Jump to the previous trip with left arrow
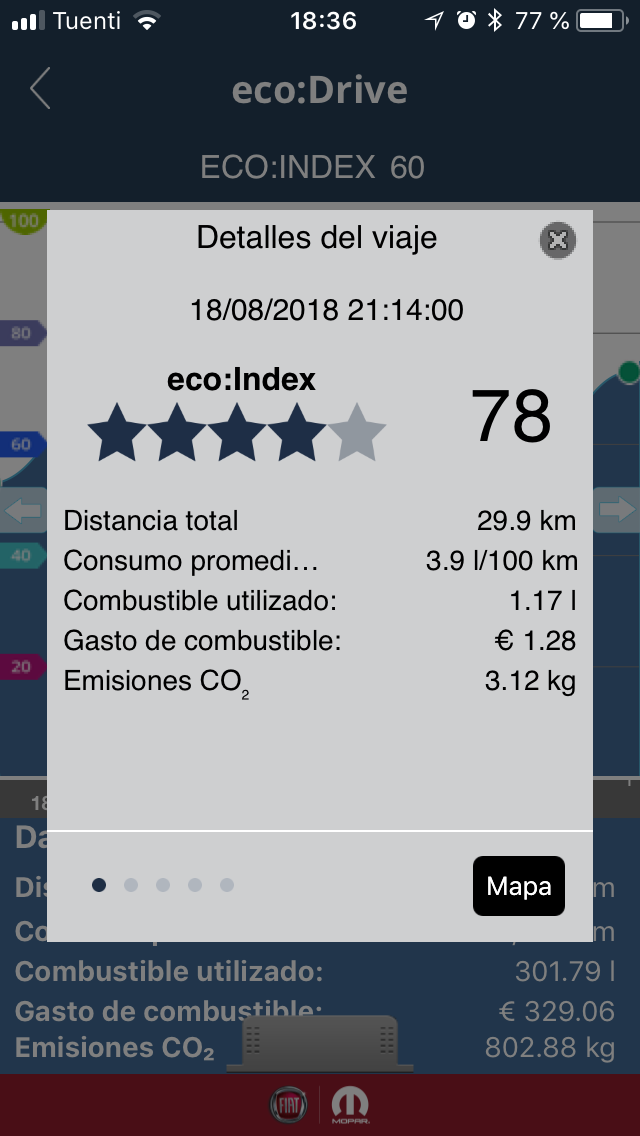The image size is (640, 1136). point(23,511)
